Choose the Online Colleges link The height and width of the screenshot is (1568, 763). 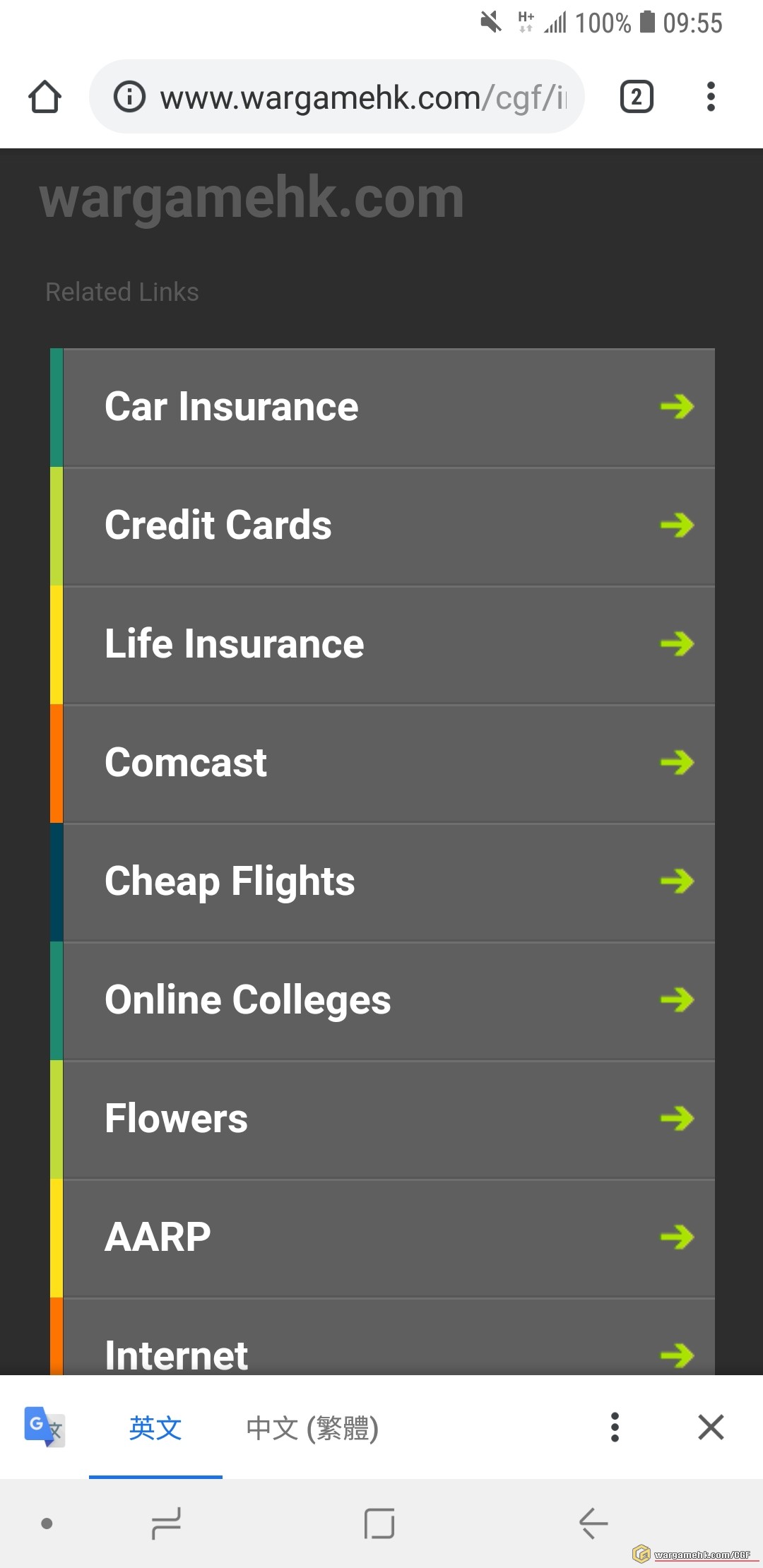[389, 1001]
